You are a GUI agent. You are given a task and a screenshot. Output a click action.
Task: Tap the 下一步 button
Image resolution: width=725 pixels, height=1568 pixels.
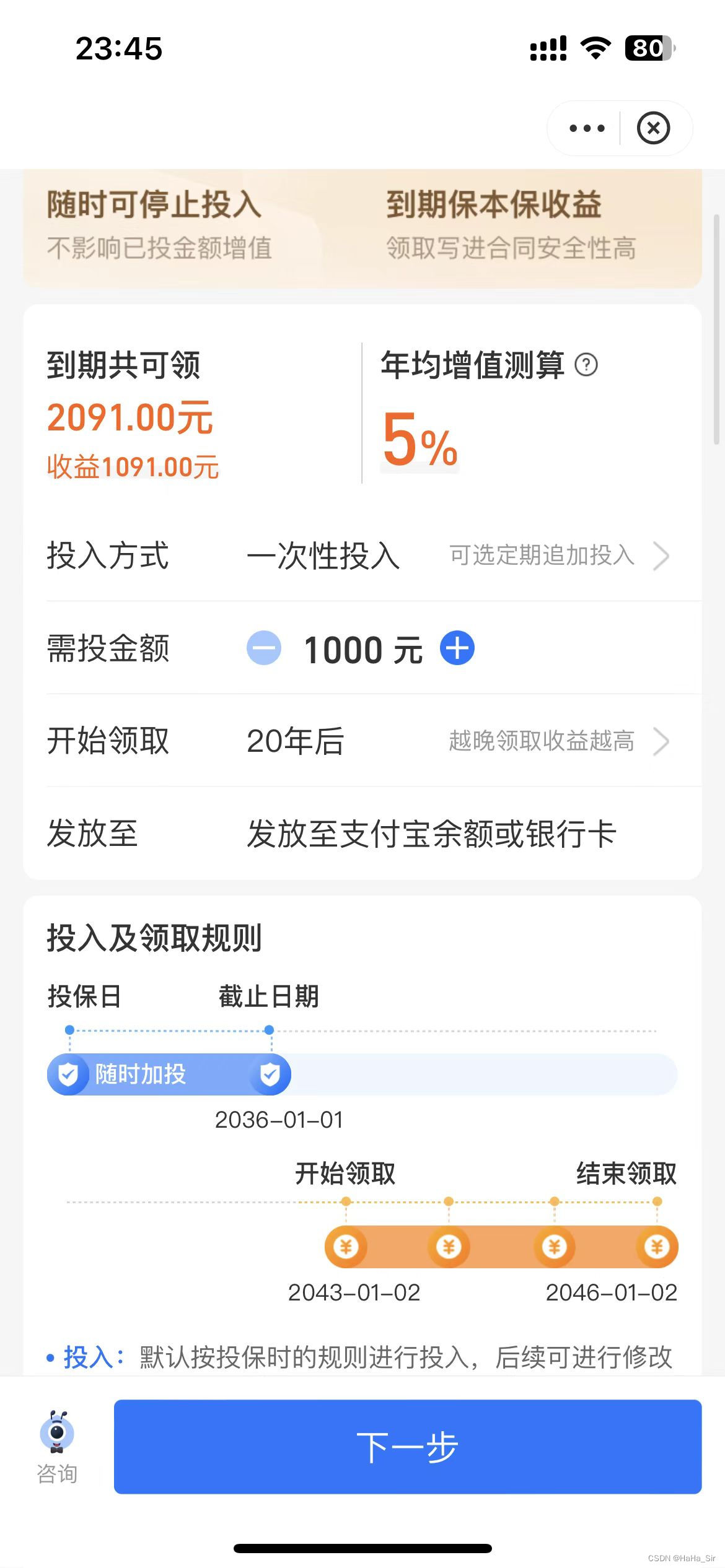[x=408, y=1447]
